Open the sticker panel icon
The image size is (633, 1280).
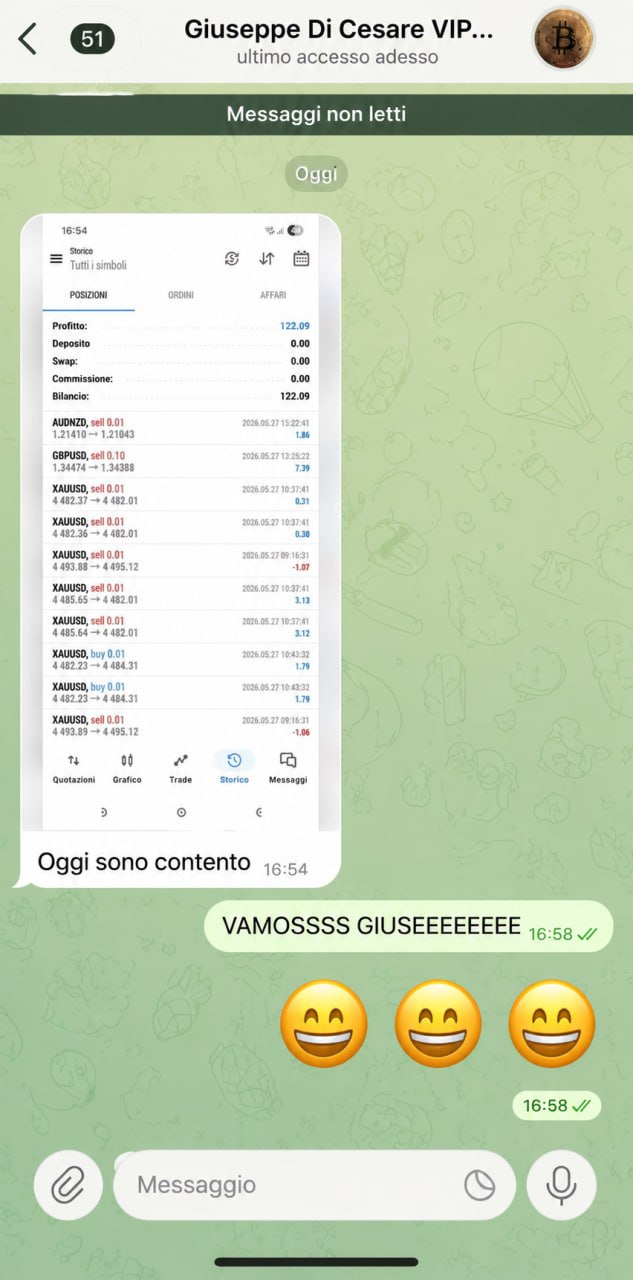pyautogui.click(x=480, y=1185)
